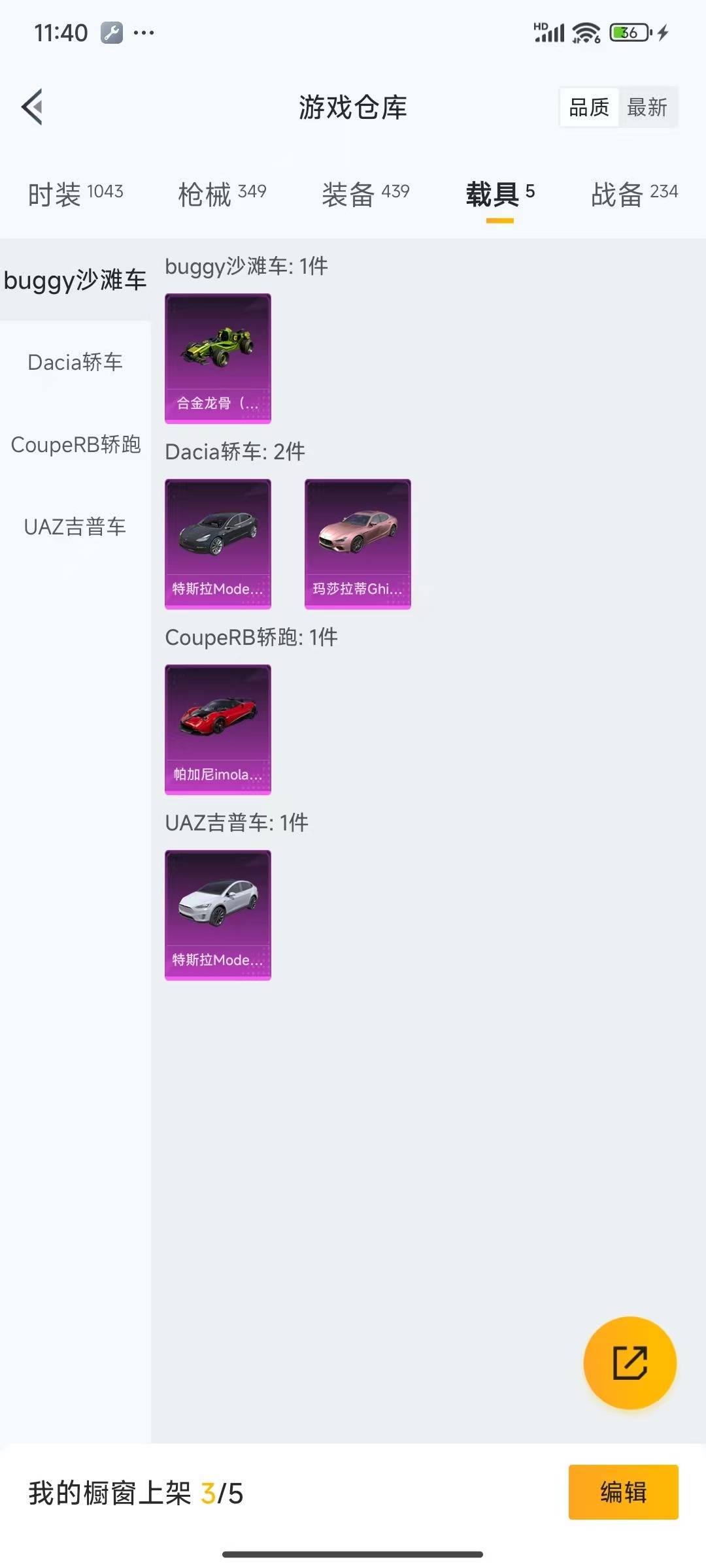This screenshot has height=1568, width=706.
Task: Sort warehouse by 最新
Action: pos(647,107)
